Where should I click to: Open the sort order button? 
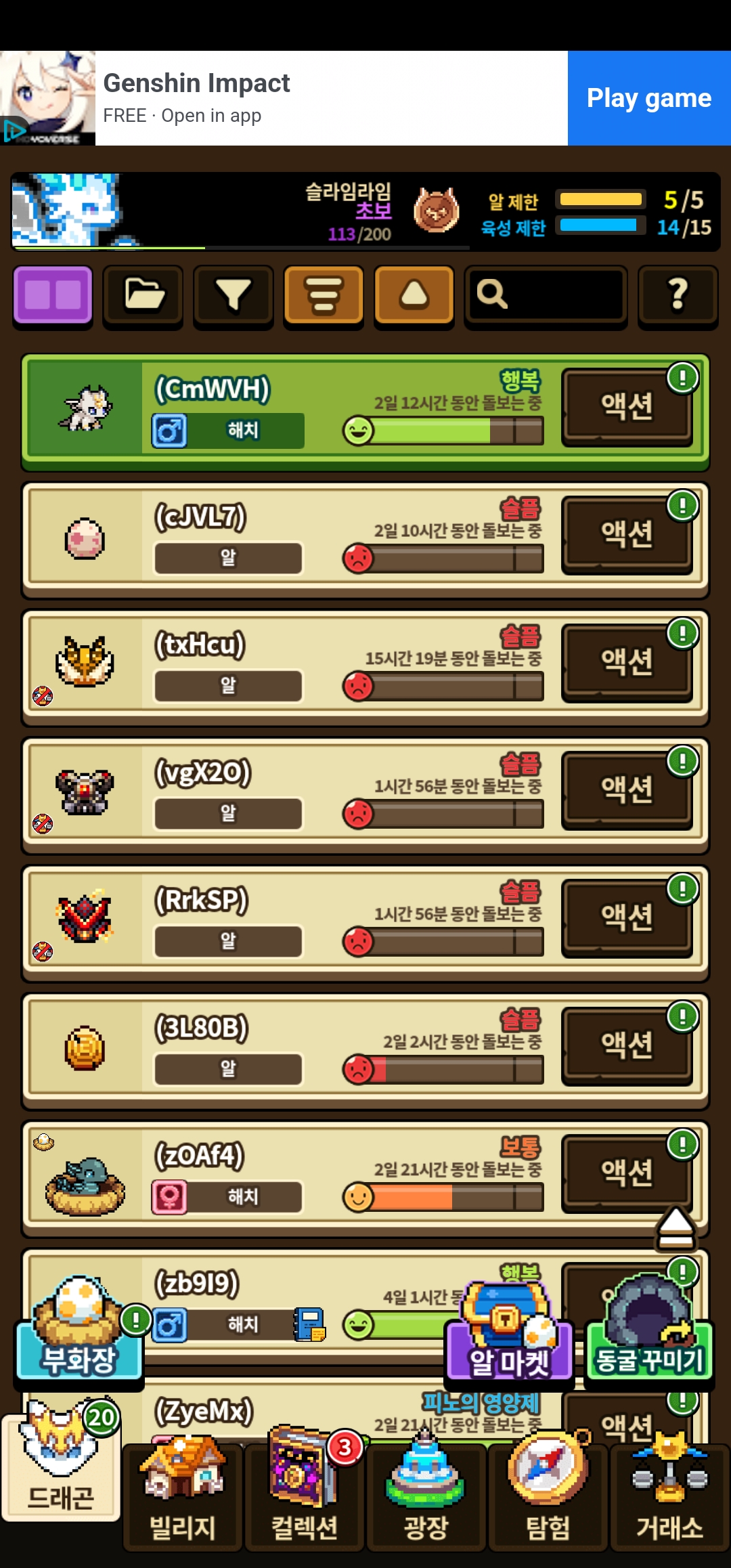(324, 296)
